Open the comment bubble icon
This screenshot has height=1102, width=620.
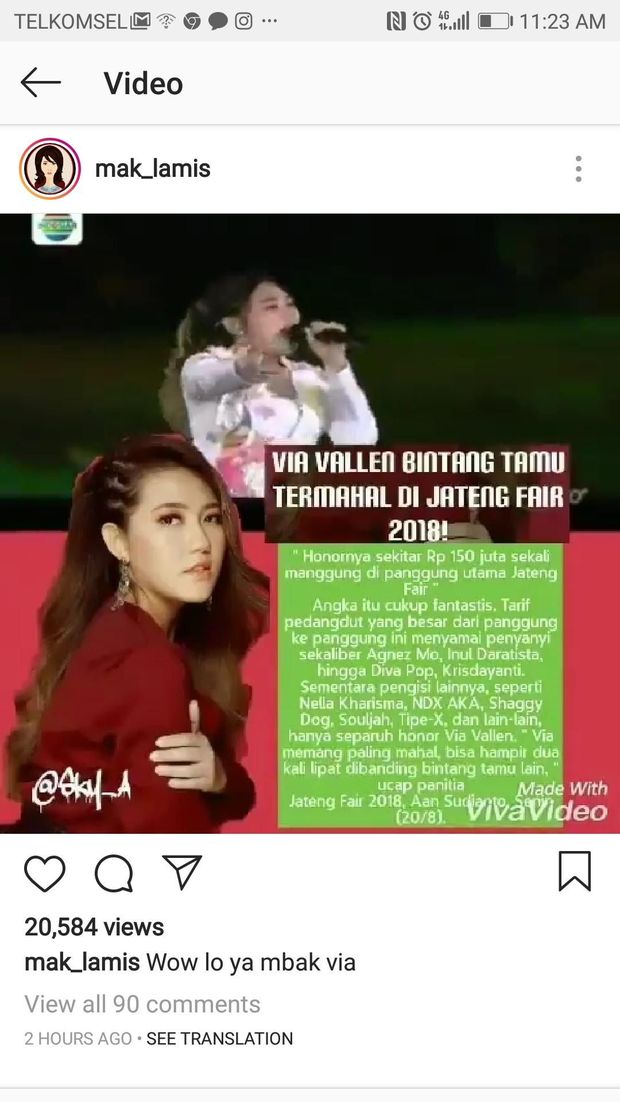click(114, 873)
